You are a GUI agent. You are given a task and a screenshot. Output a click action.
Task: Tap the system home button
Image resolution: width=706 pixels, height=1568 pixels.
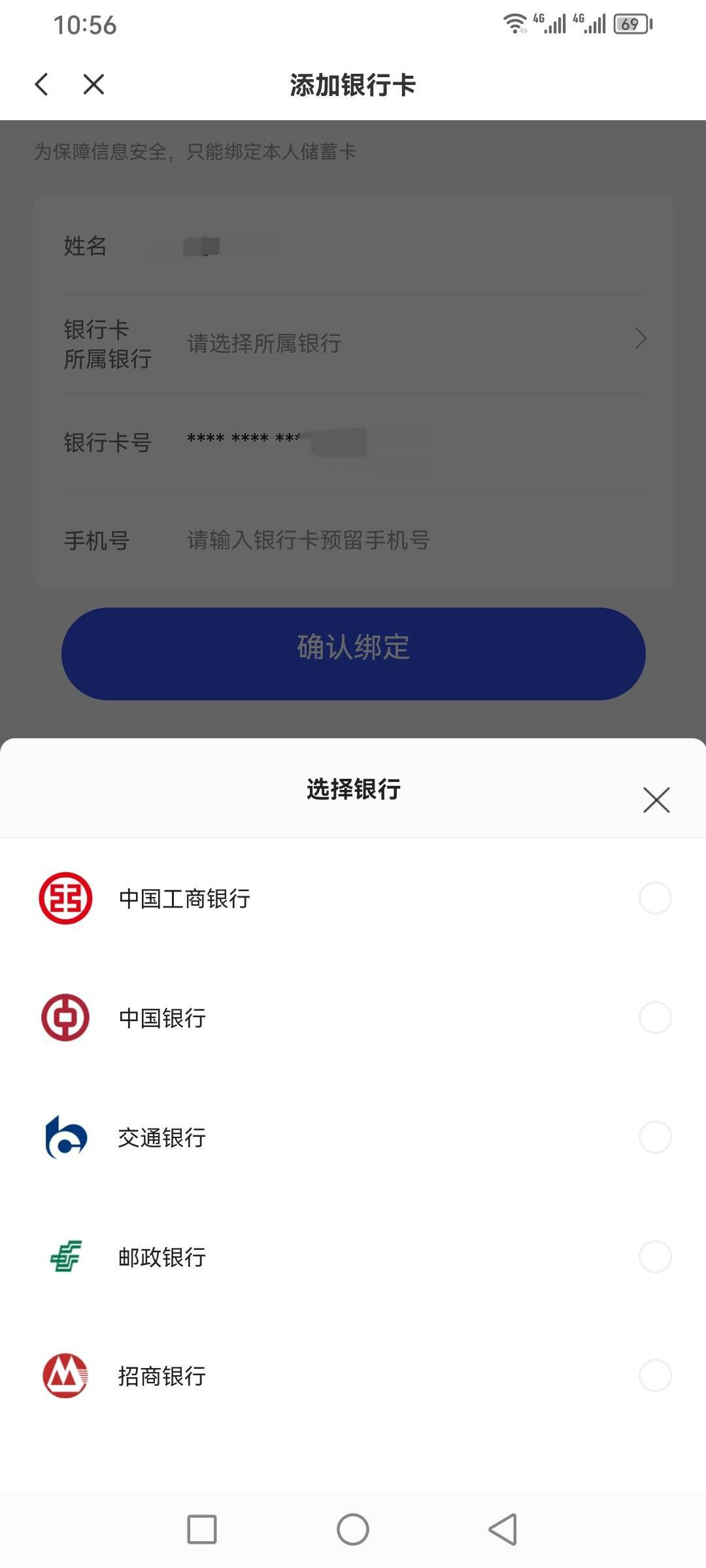point(353,1529)
